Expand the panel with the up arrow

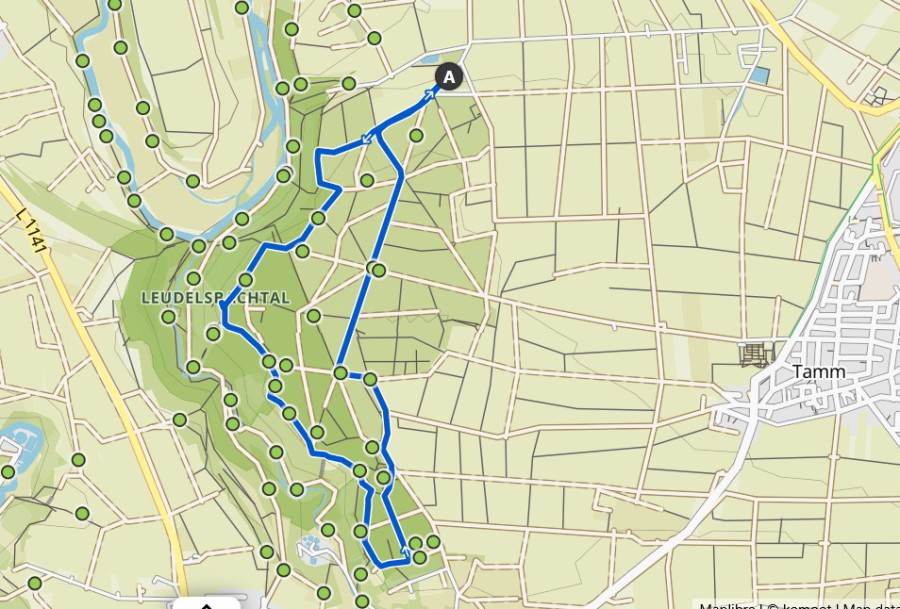(x=207, y=603)
